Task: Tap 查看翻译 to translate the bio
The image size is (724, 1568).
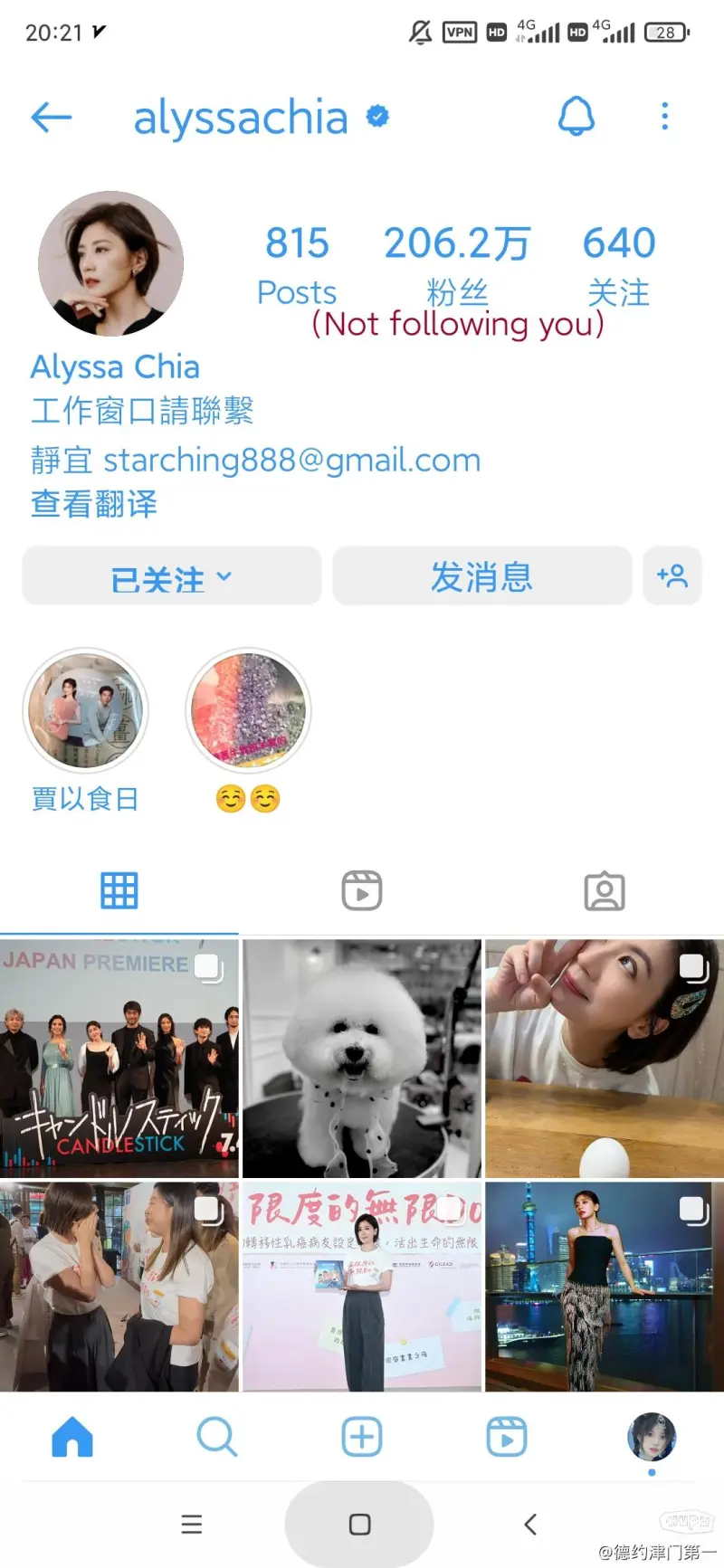Action: (x=94, y=504)
